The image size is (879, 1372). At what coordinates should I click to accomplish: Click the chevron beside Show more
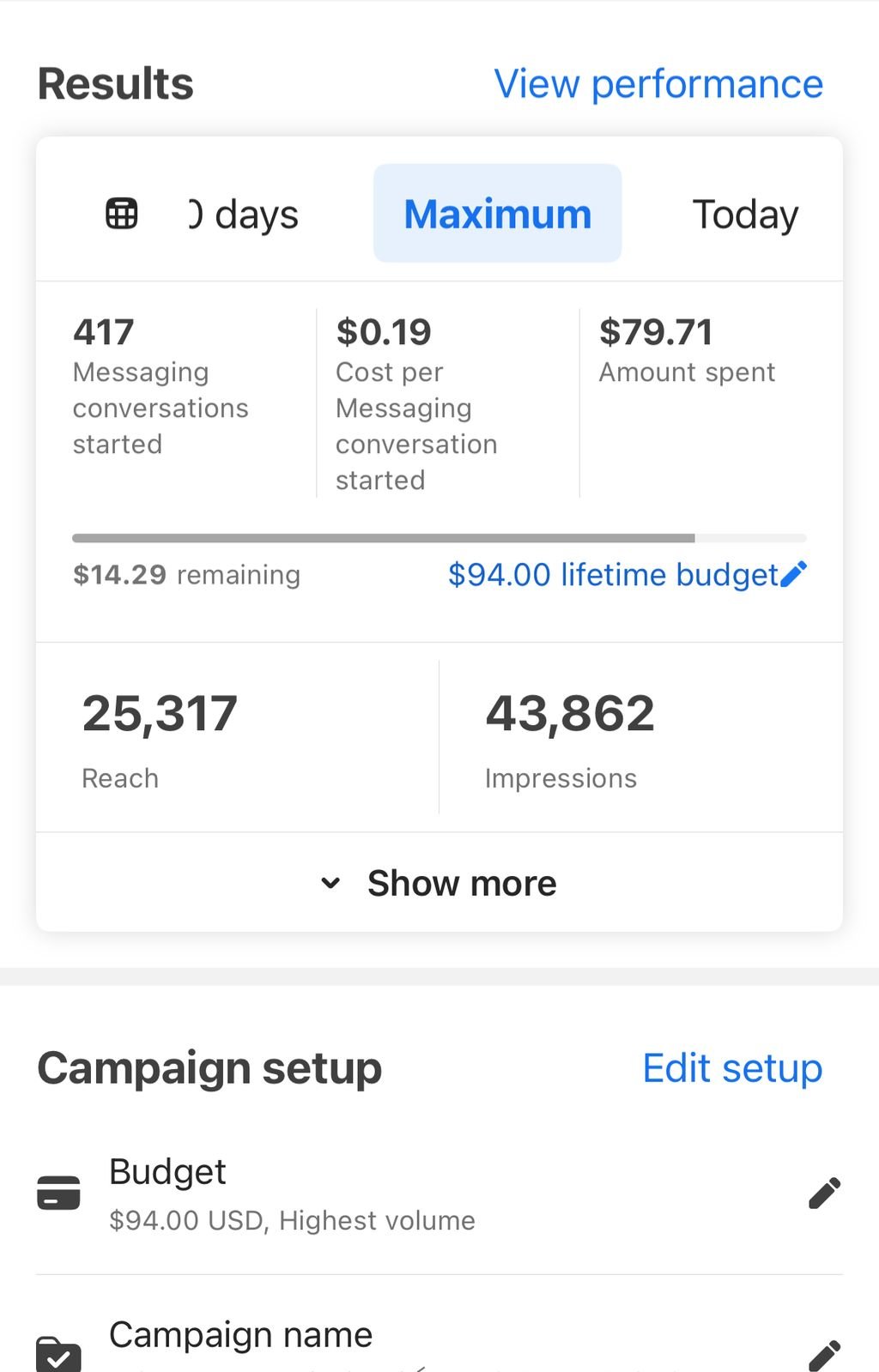click(330, 883)
